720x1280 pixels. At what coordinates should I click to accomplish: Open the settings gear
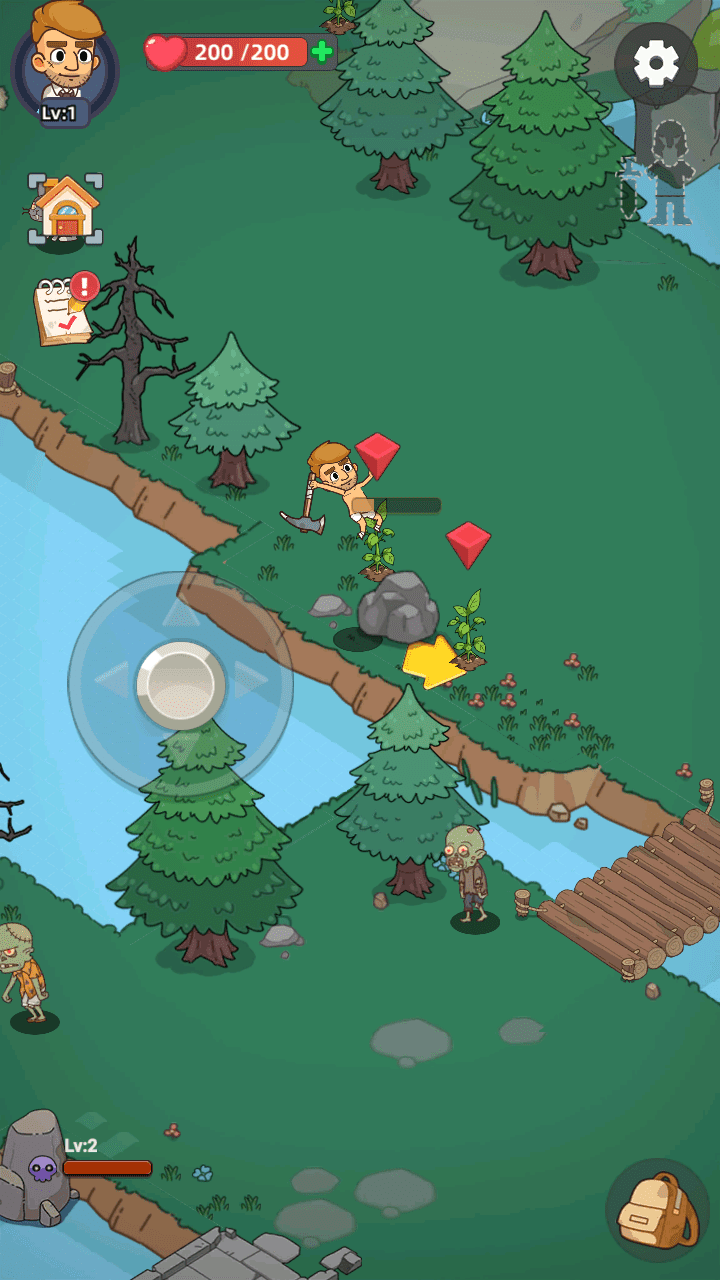pos(656,65)
